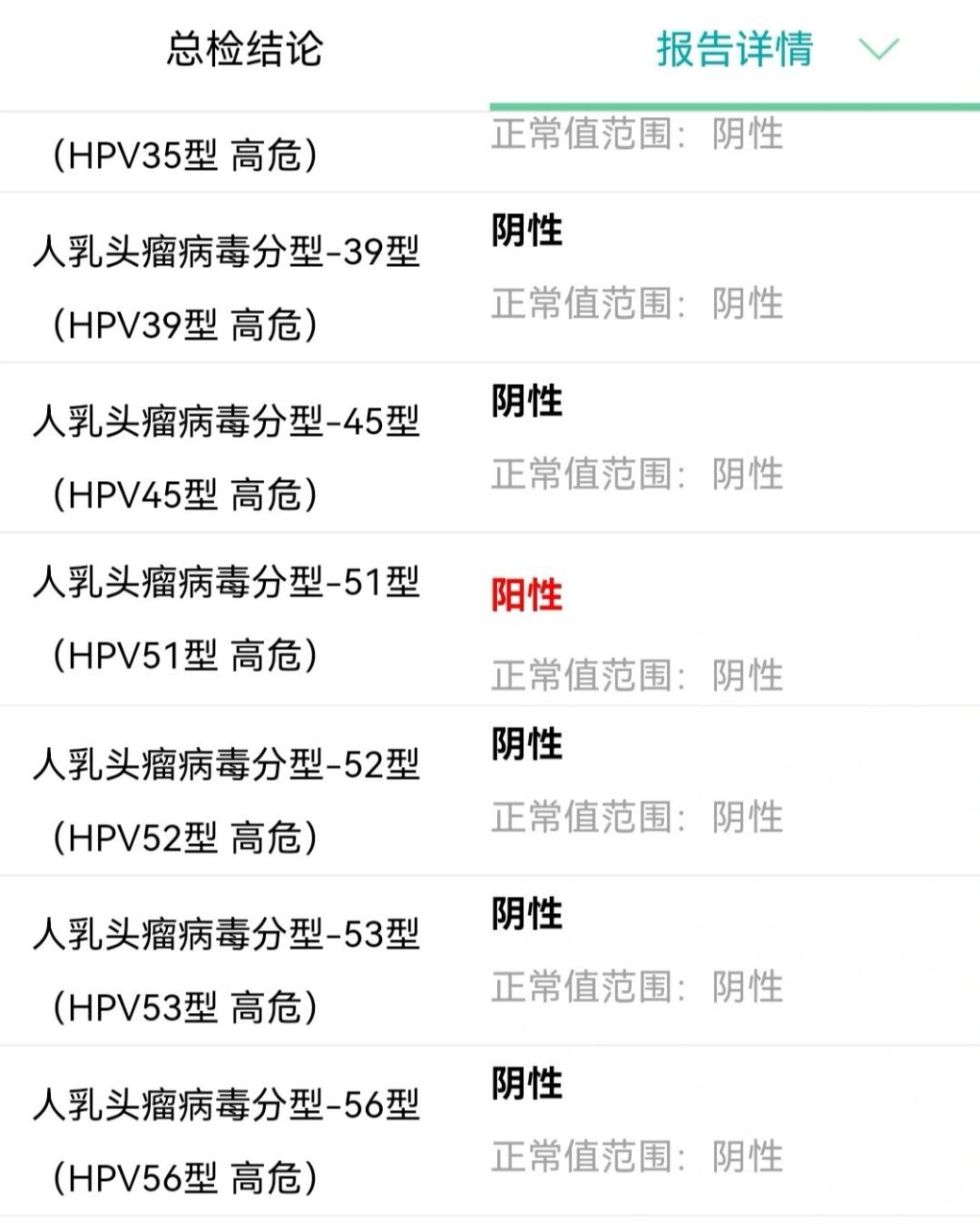Click the 人乳头瘤病毒分型-52型 row

pos(227,763)
